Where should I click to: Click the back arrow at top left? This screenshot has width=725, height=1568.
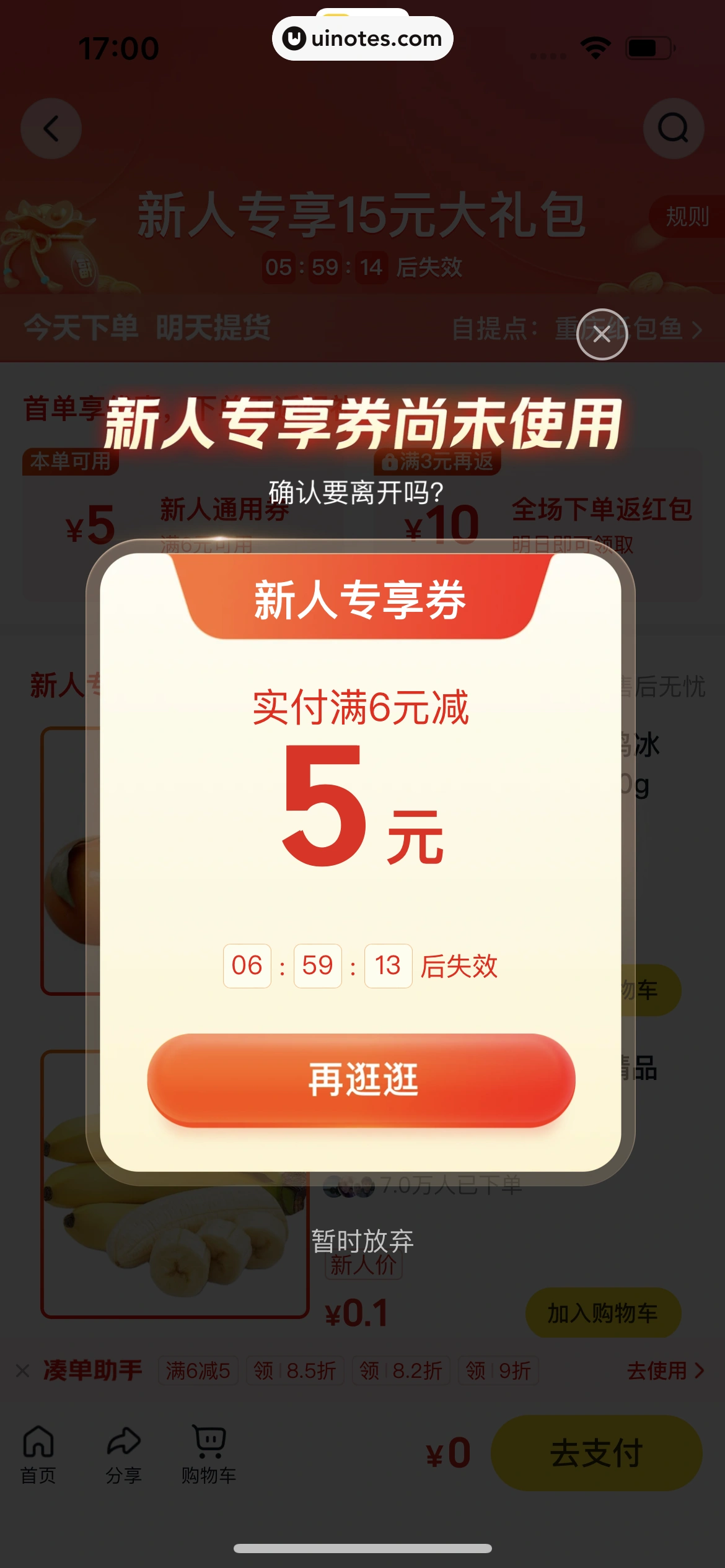[x=51, y=128]
